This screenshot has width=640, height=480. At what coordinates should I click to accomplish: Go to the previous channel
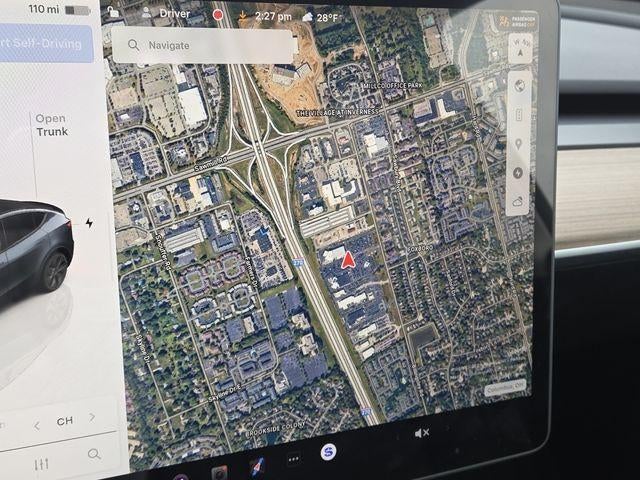pyautogui.click(x=37, y=424)
